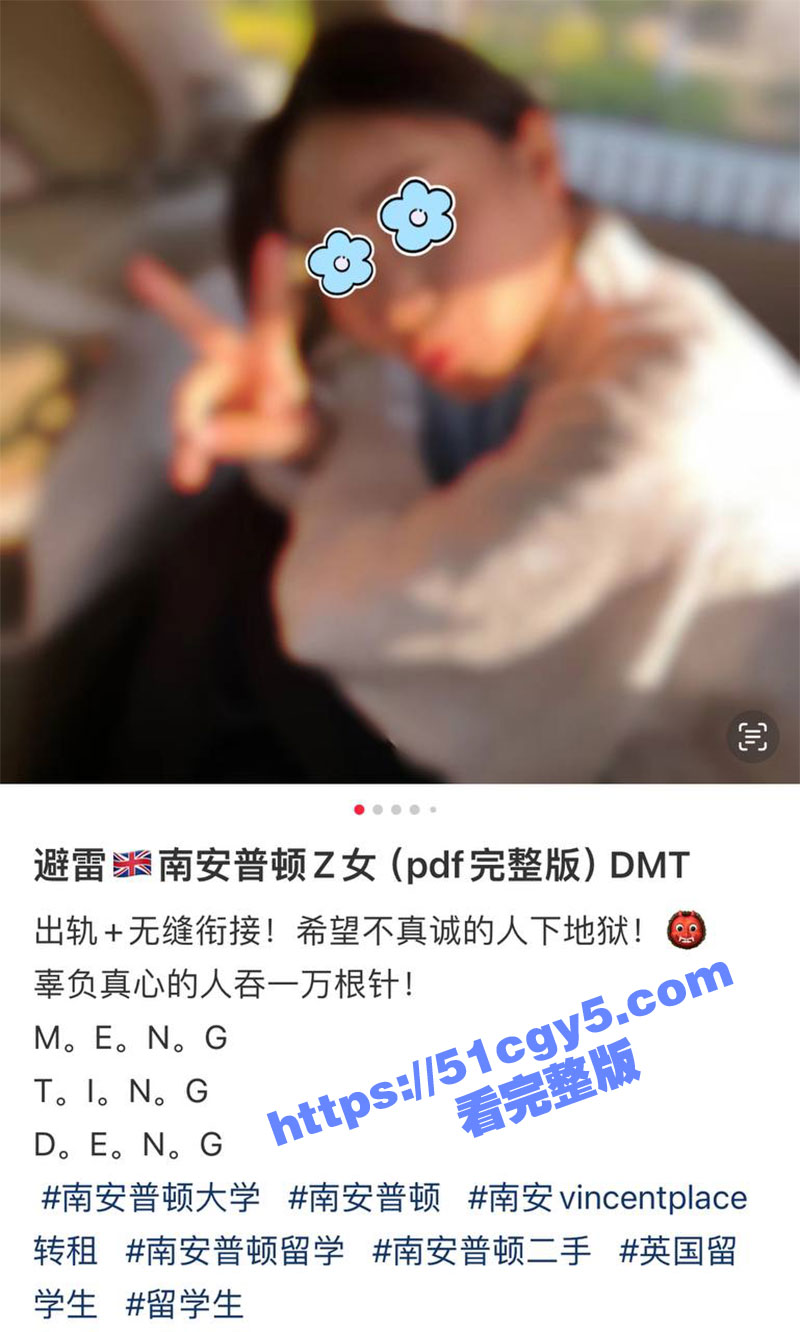Open the #南安普顿留学 hashtag
The width and height of the screenshot is (800, 1332).
tap(235, 1250)
